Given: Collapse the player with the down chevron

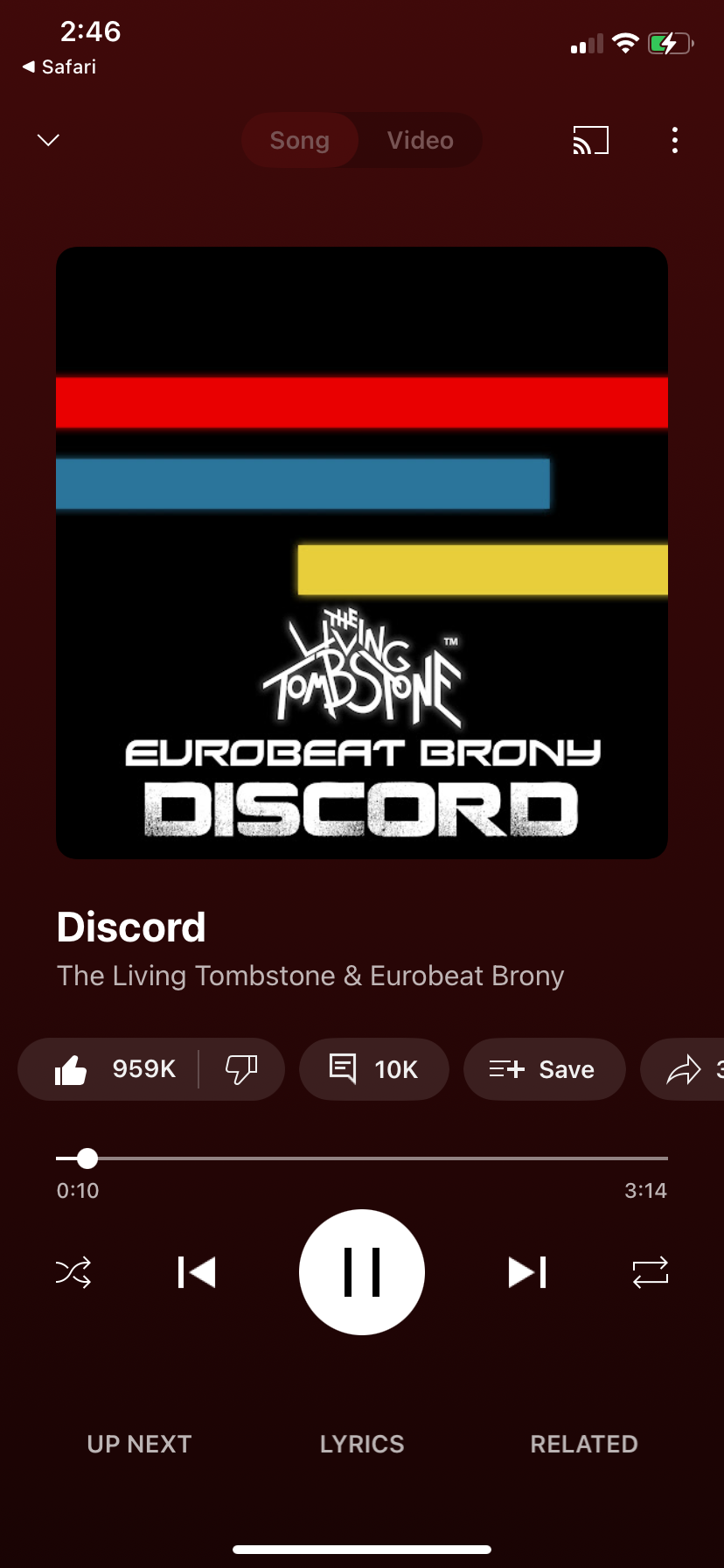Looking at the screenshot, I should [49, 140].
